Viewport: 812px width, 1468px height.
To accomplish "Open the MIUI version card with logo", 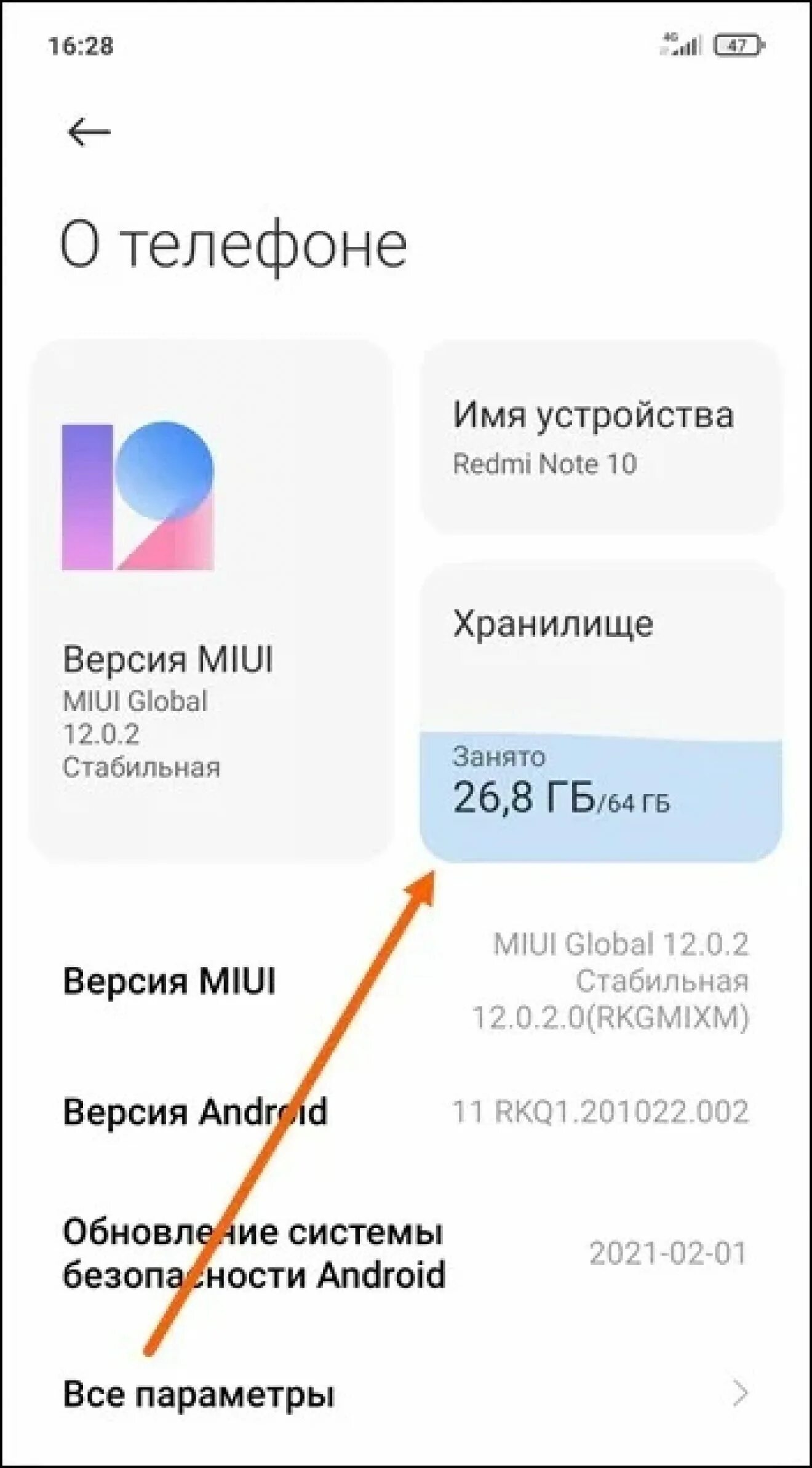I will [x=211, y=600].
